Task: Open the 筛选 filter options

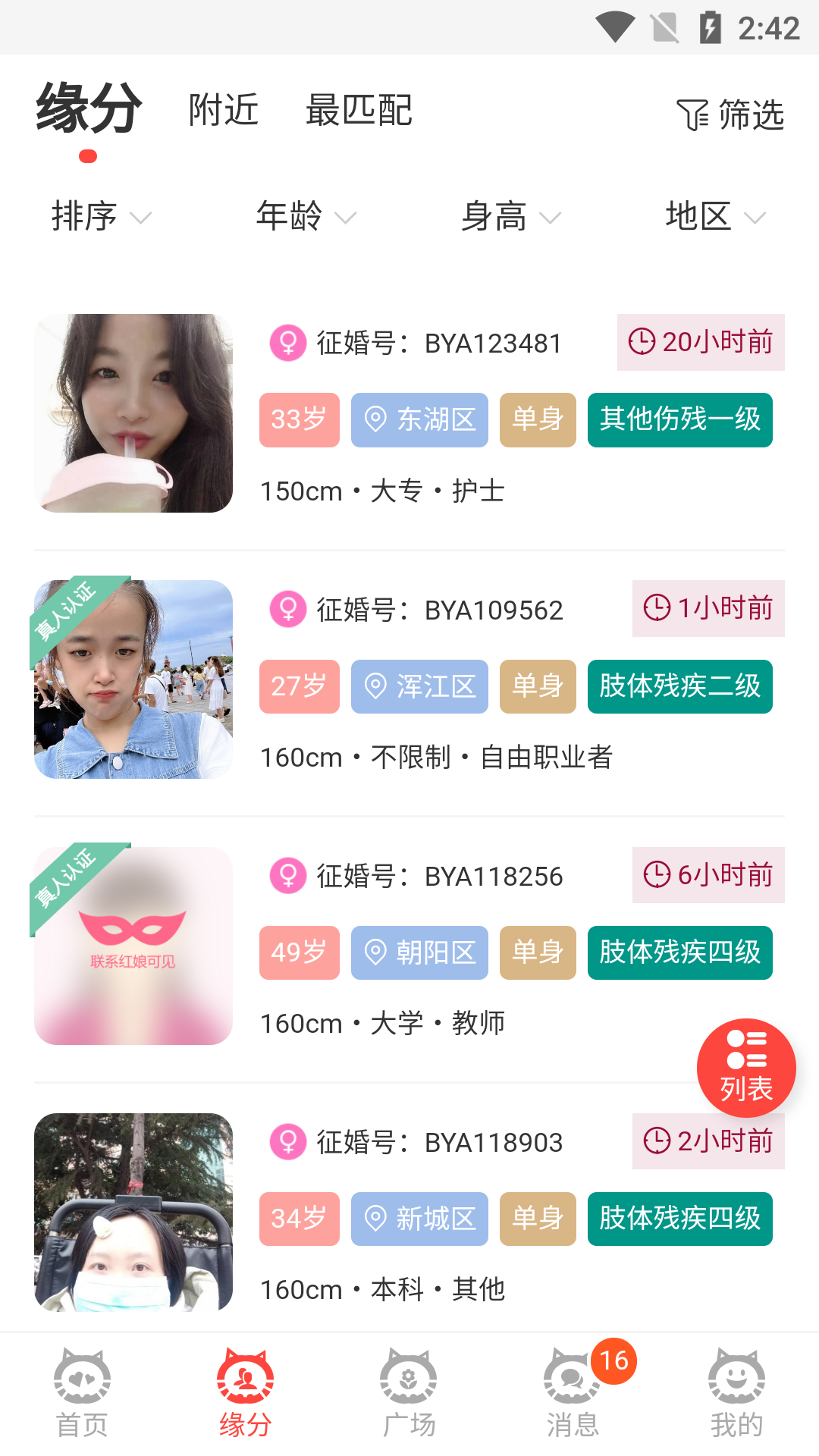Action: click(730, 115)
